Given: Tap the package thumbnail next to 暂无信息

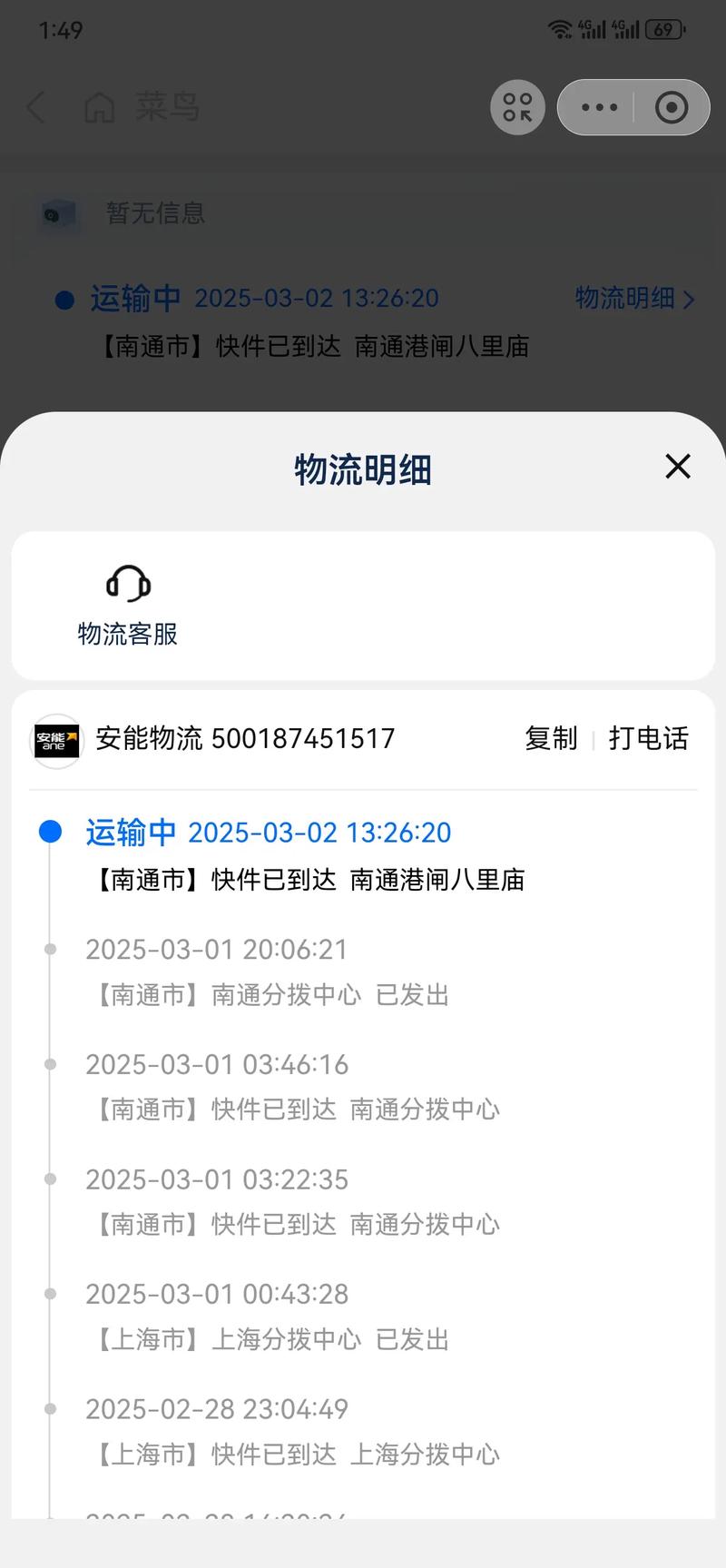Looking at the screenshot, I should 56,215.
